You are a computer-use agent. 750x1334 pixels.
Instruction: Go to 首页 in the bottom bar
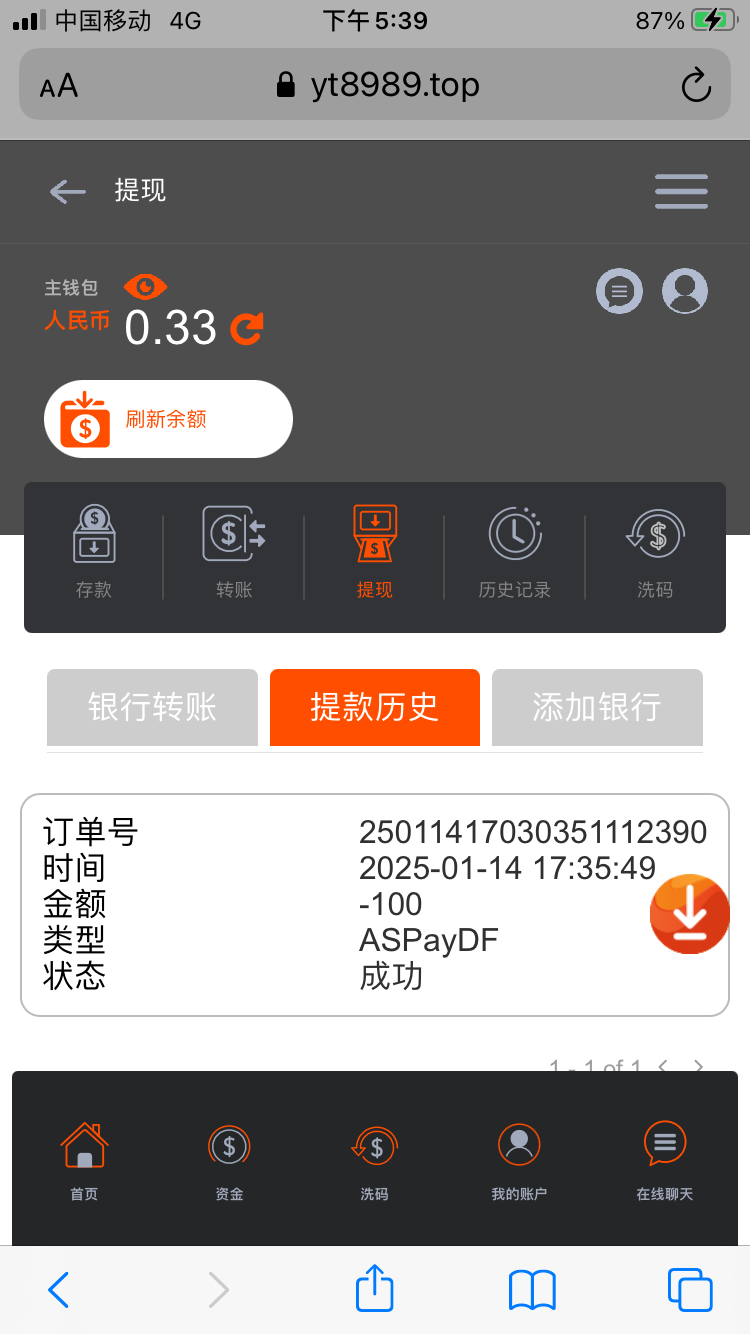[x=84, y=1160]
